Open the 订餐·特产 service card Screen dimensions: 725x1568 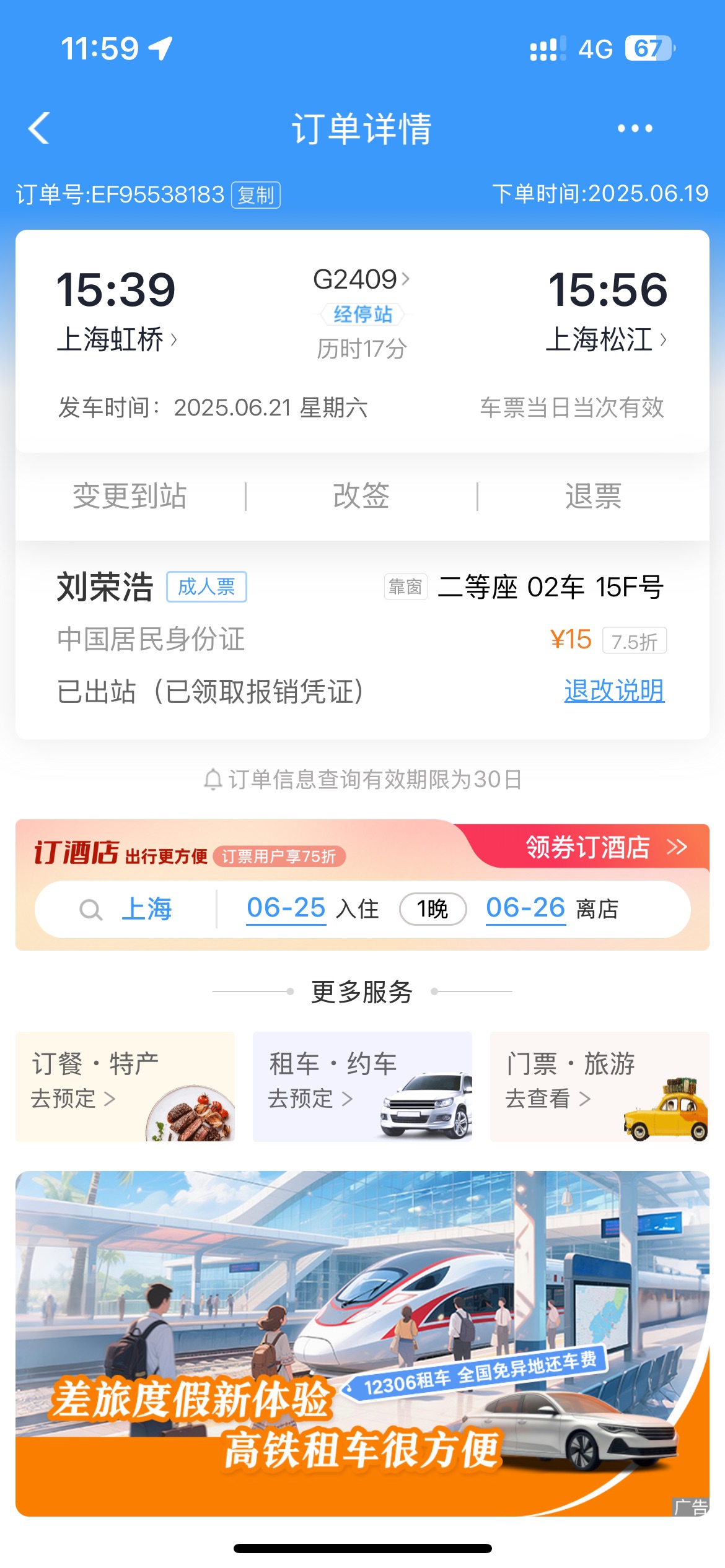(125, 1086)
